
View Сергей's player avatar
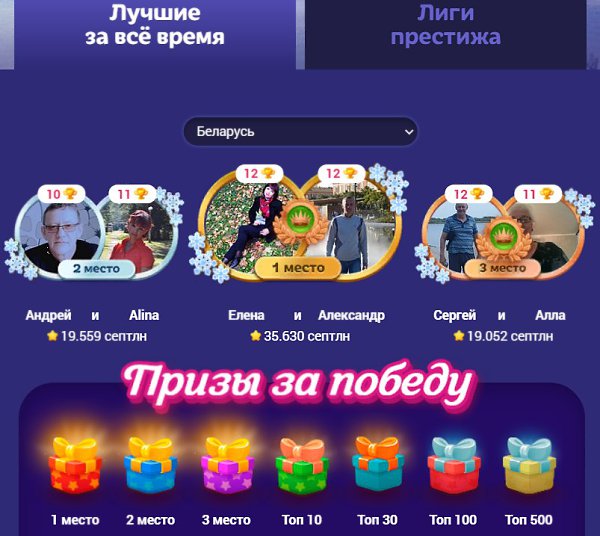(459, 233)
